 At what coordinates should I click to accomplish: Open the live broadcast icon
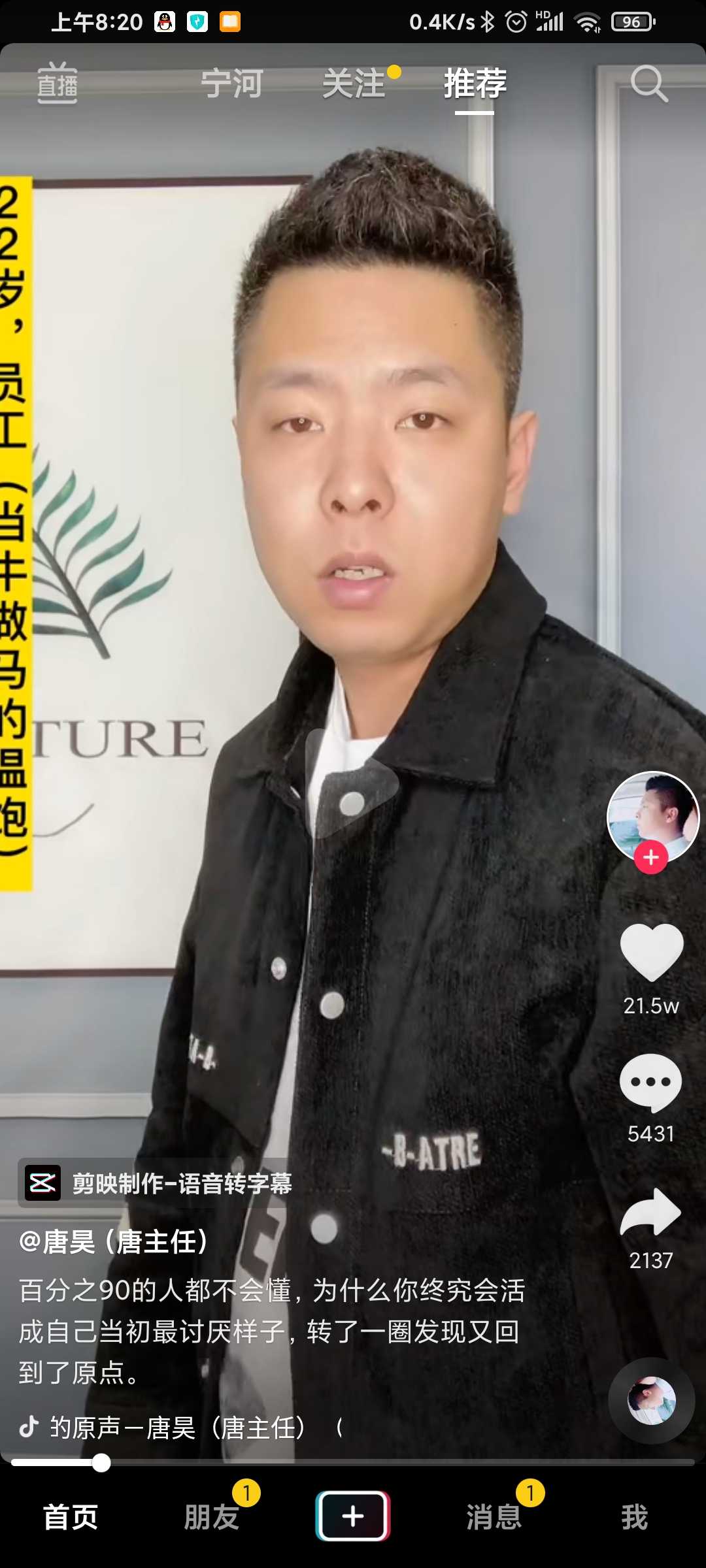pyautogui.click(x=58, y=84)
